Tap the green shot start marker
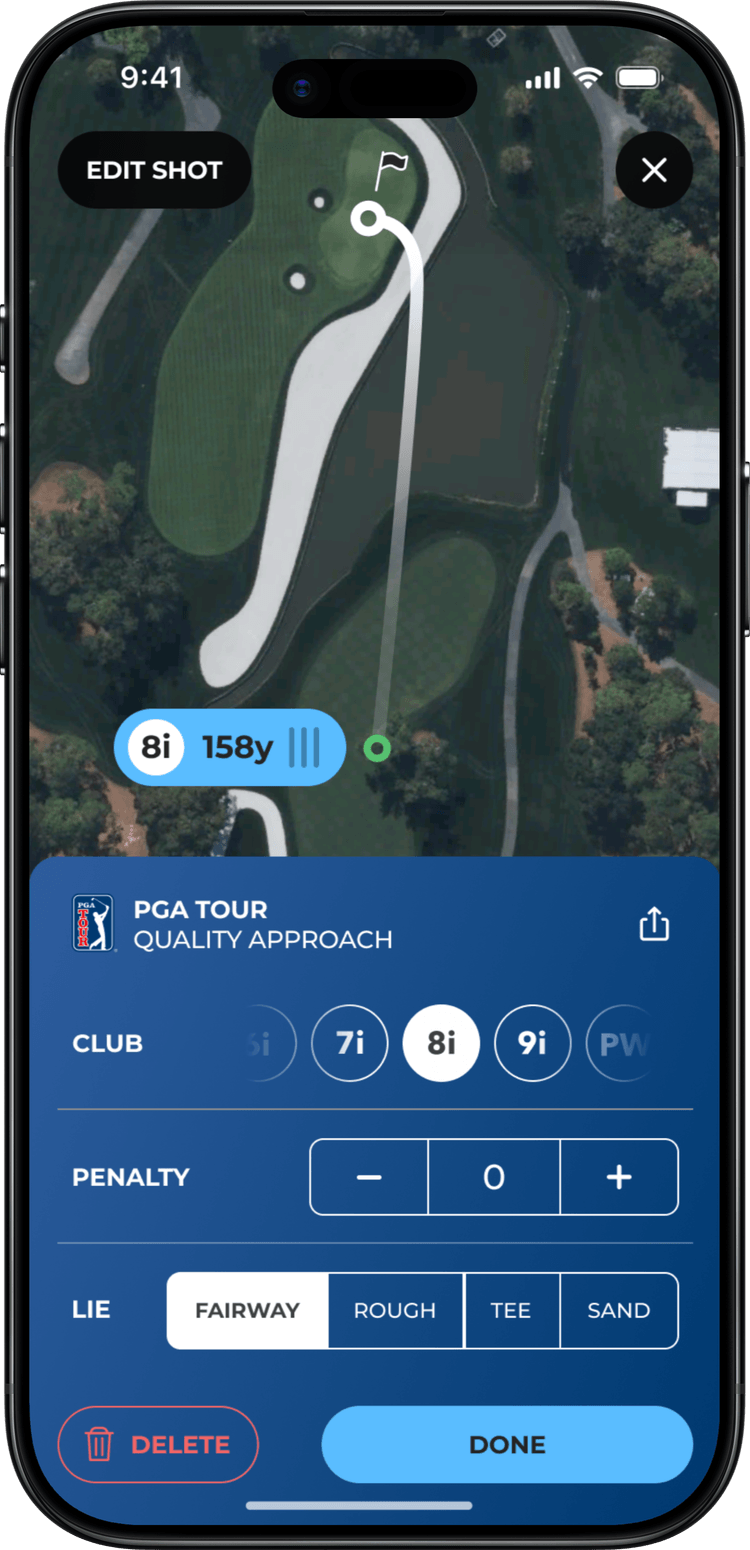This screenshot has height=1550, width=750. point(377,747)
